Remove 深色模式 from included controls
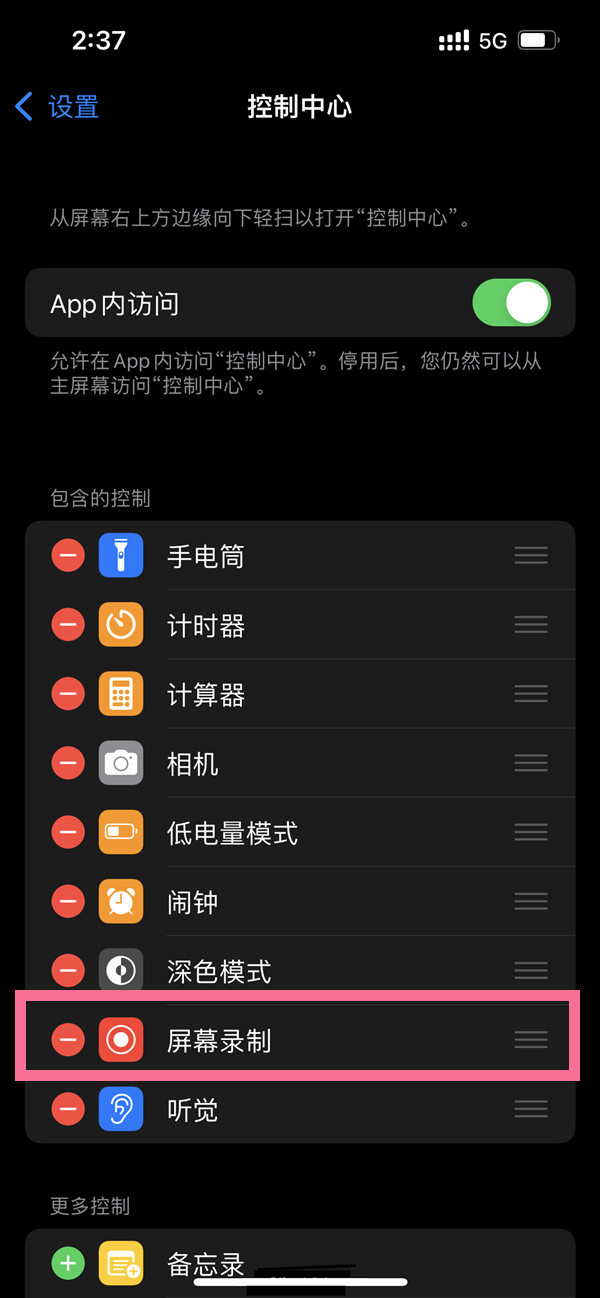This screenshot has height=1298, width=600. pyautogui.click(x=68, y=970)
